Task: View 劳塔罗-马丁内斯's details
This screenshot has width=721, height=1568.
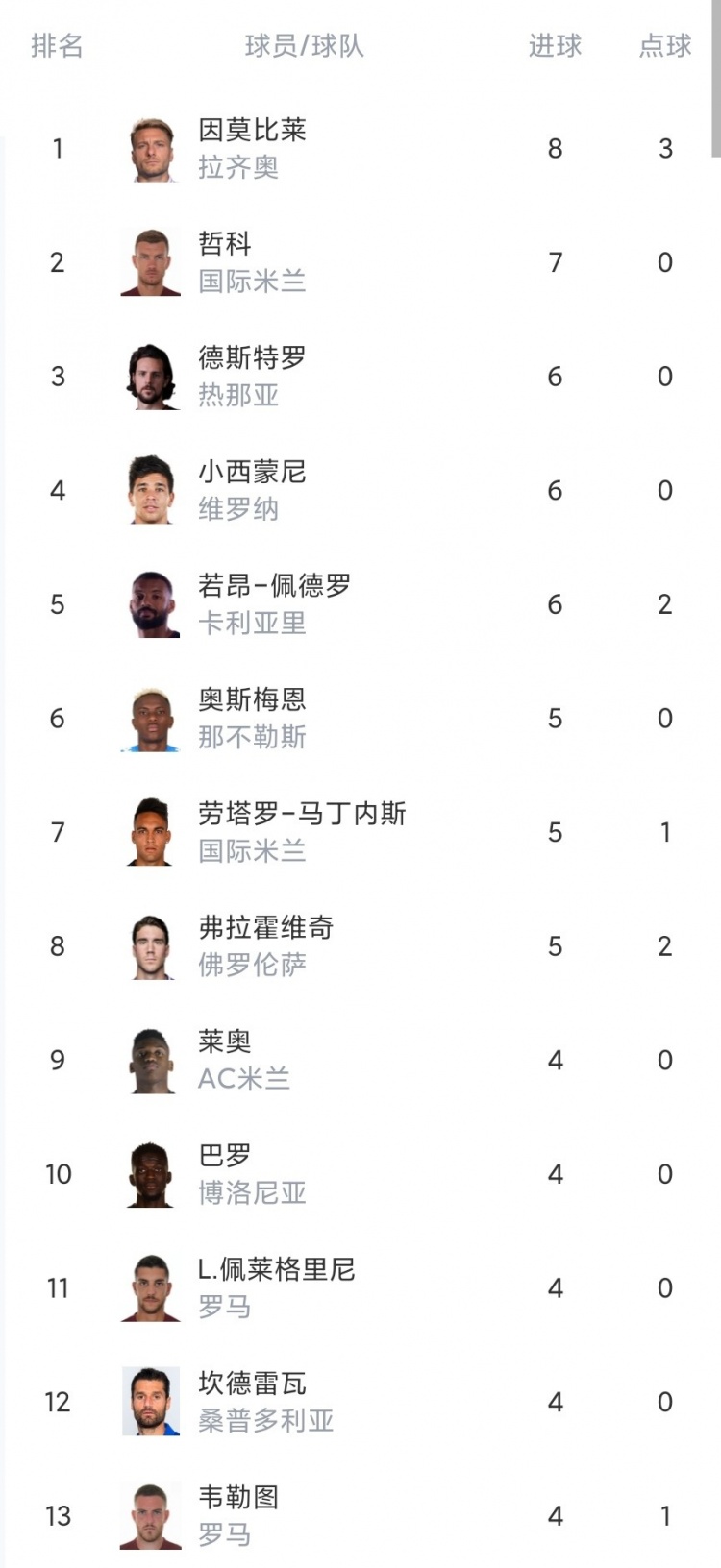Action: (360, 832)
